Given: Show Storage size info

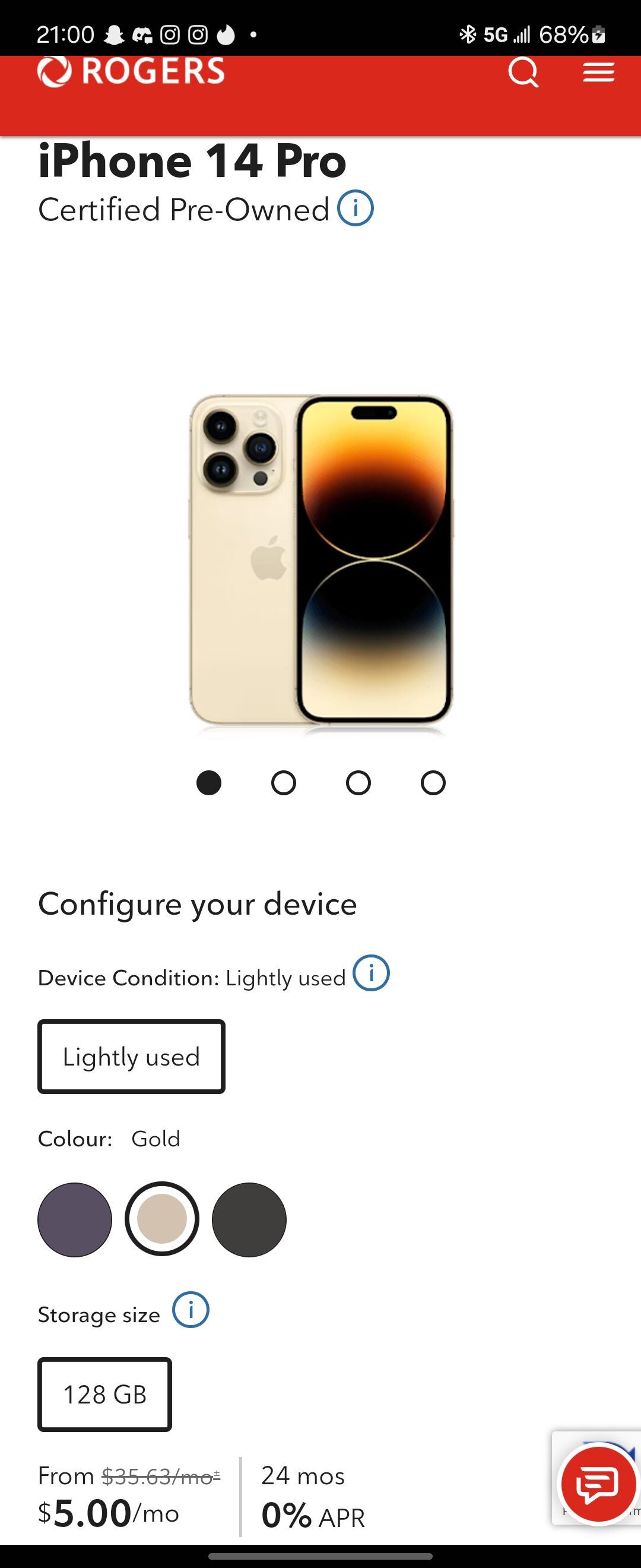Looking at the screenshot, I should [191, 1309].
